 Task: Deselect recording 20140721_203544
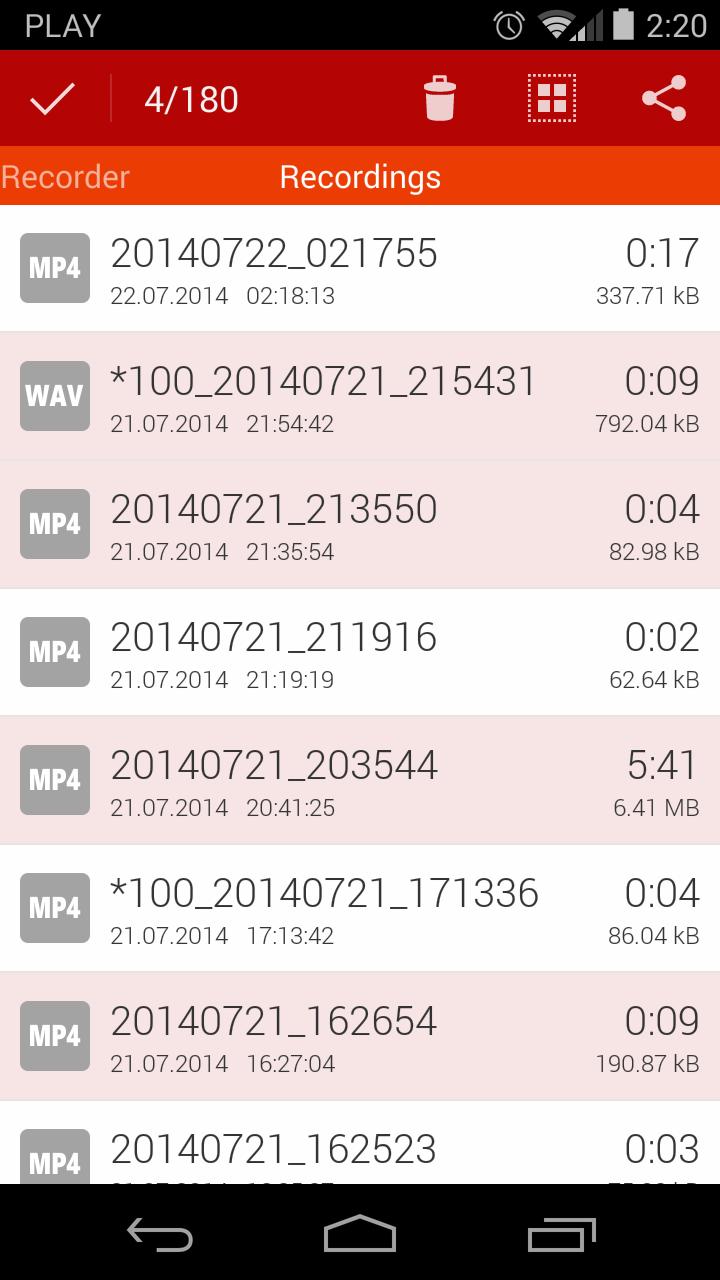360,780
